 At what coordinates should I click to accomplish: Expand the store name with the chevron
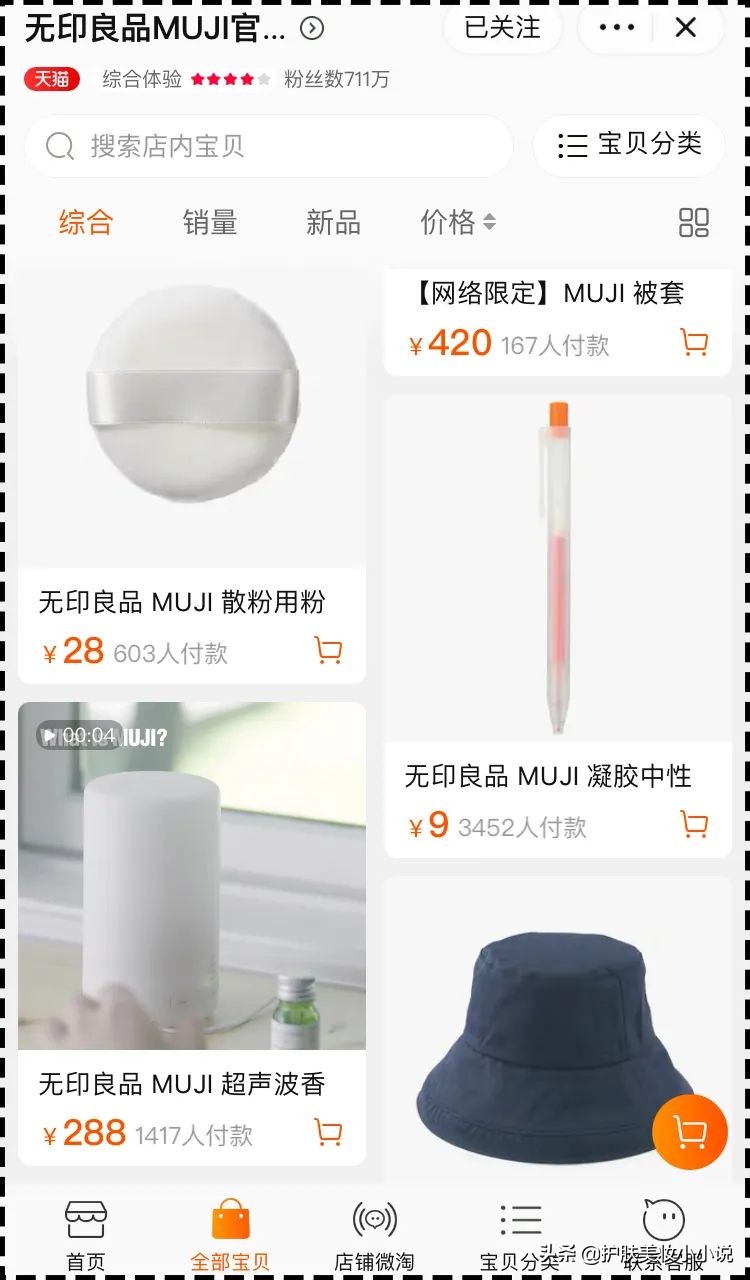tap(312, 29)
